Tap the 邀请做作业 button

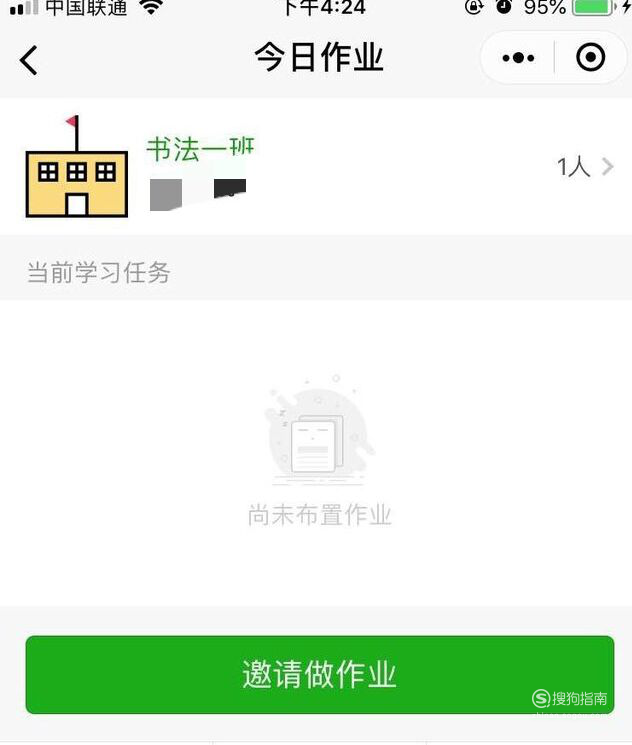click(x=319, y=674)
